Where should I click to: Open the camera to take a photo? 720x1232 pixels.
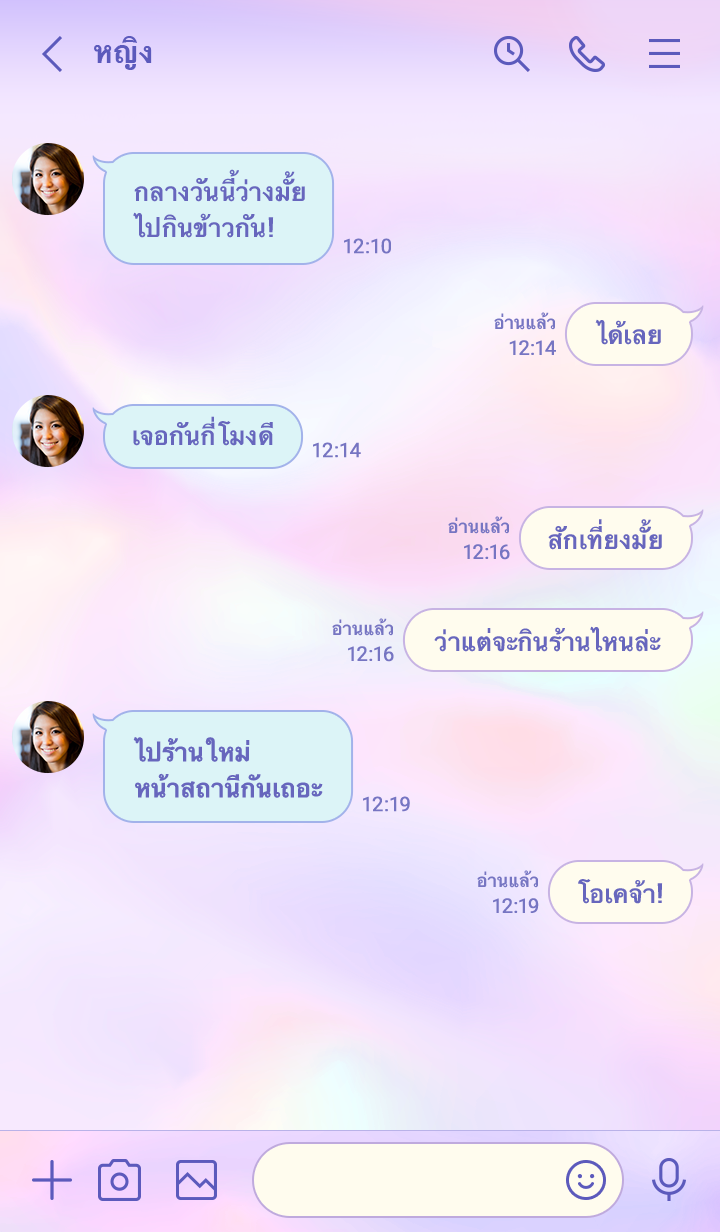pyautogui.click(x=119, y=1181)
